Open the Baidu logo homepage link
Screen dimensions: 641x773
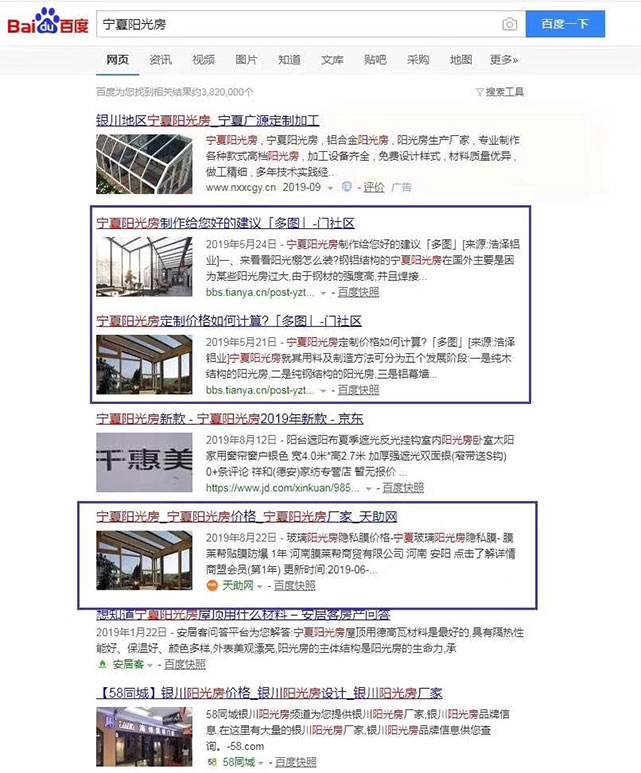[x=48, y=22]
